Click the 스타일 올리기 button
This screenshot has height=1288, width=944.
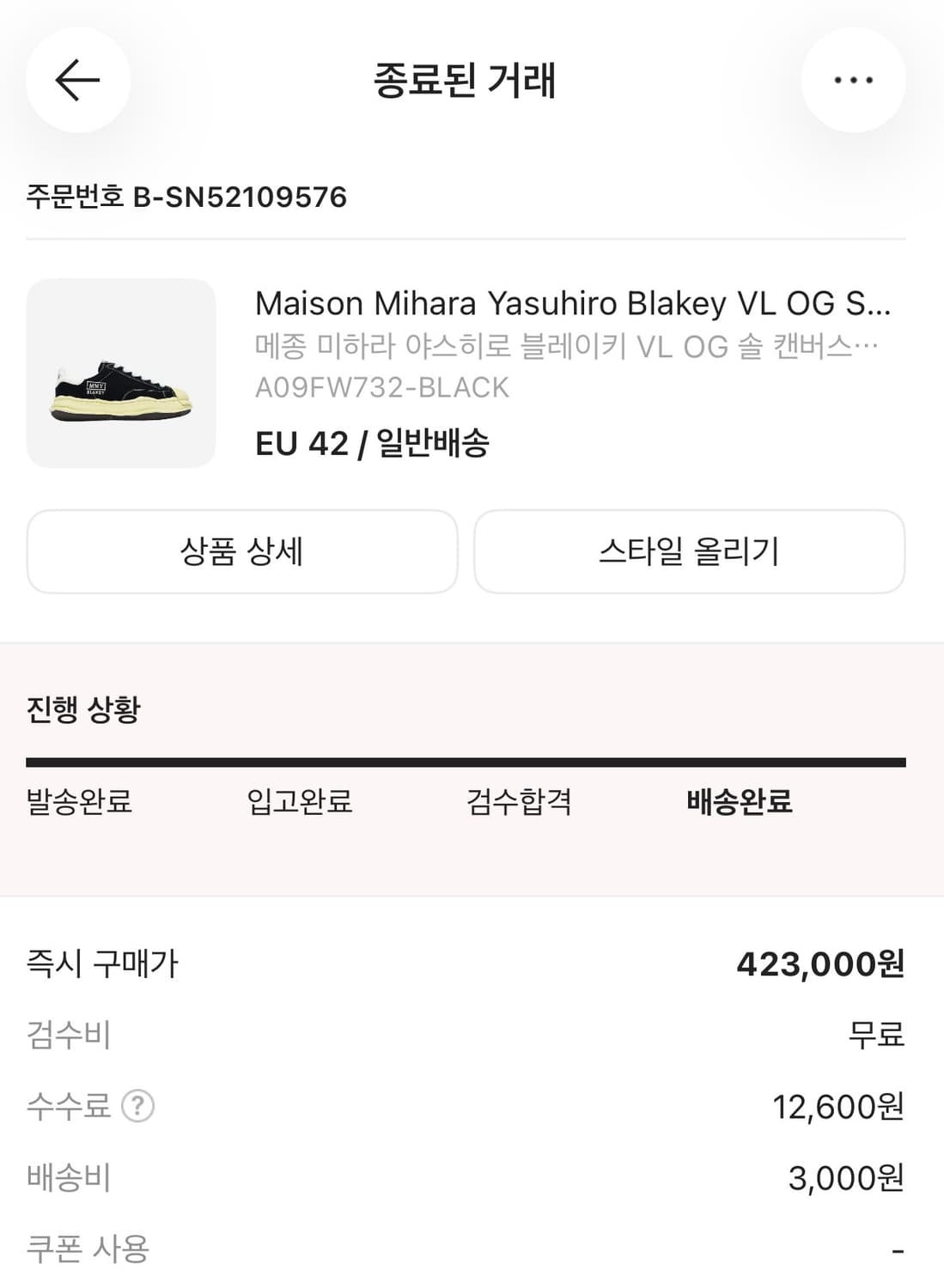point(688,551)
